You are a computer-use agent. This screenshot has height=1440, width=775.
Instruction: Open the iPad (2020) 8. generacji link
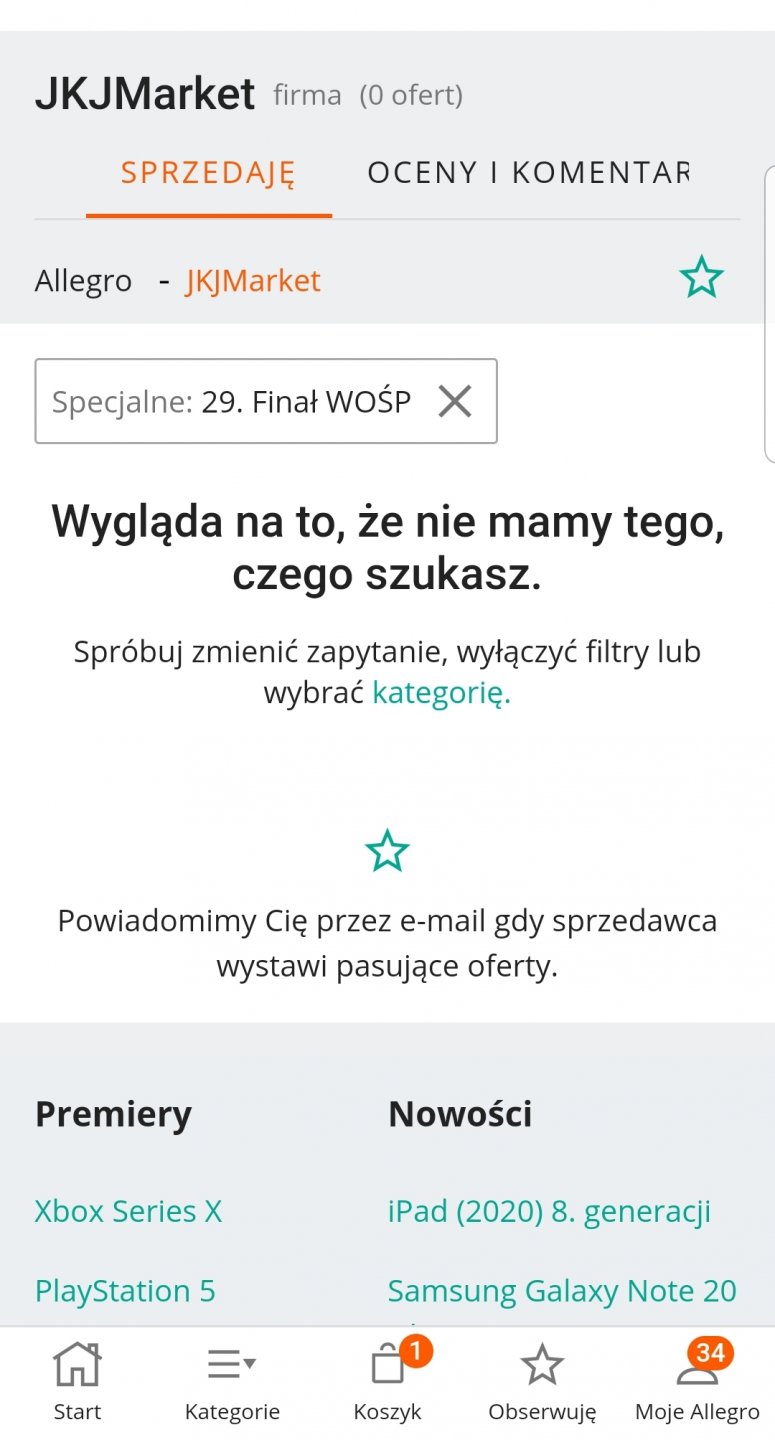(x=549, y=1211)
